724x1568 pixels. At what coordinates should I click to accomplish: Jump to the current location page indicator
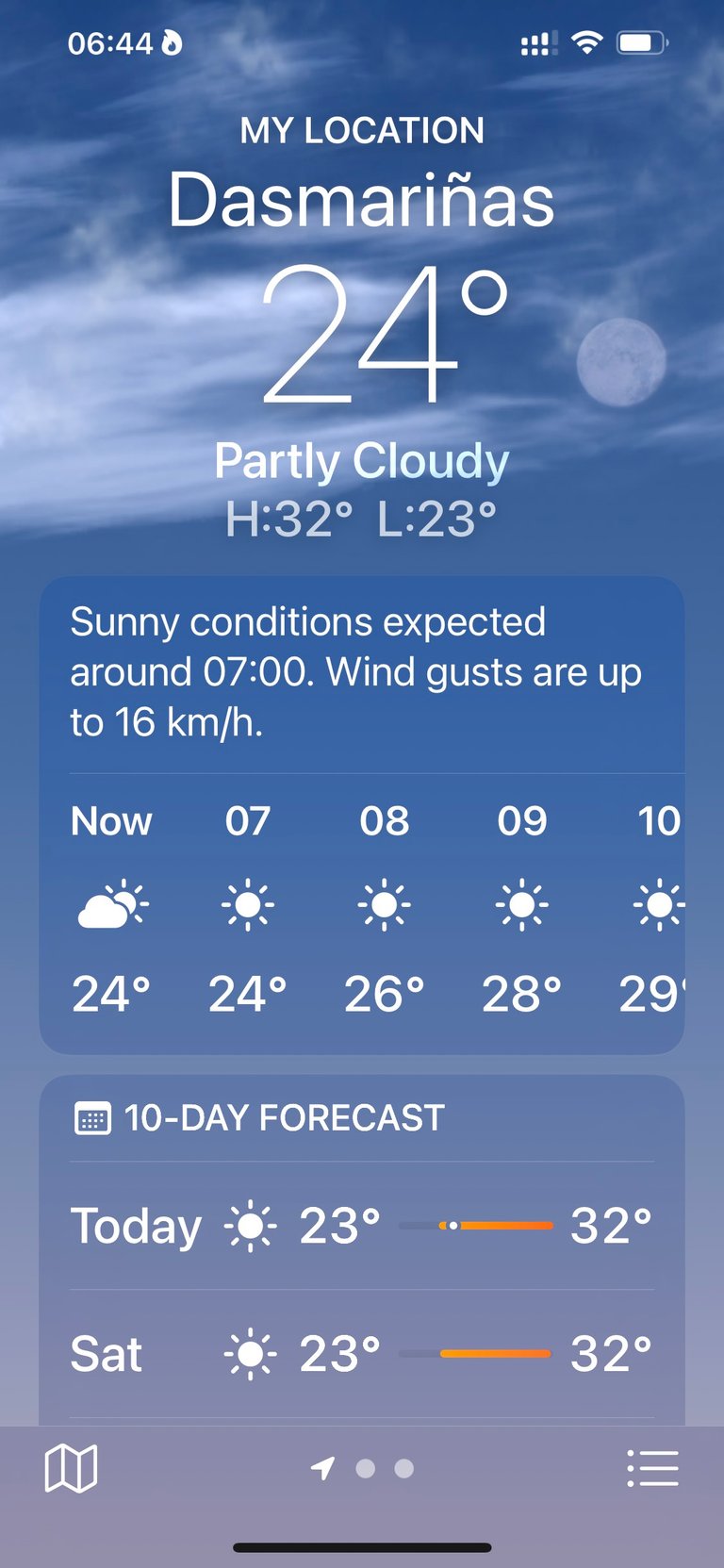pos(323,1468)
